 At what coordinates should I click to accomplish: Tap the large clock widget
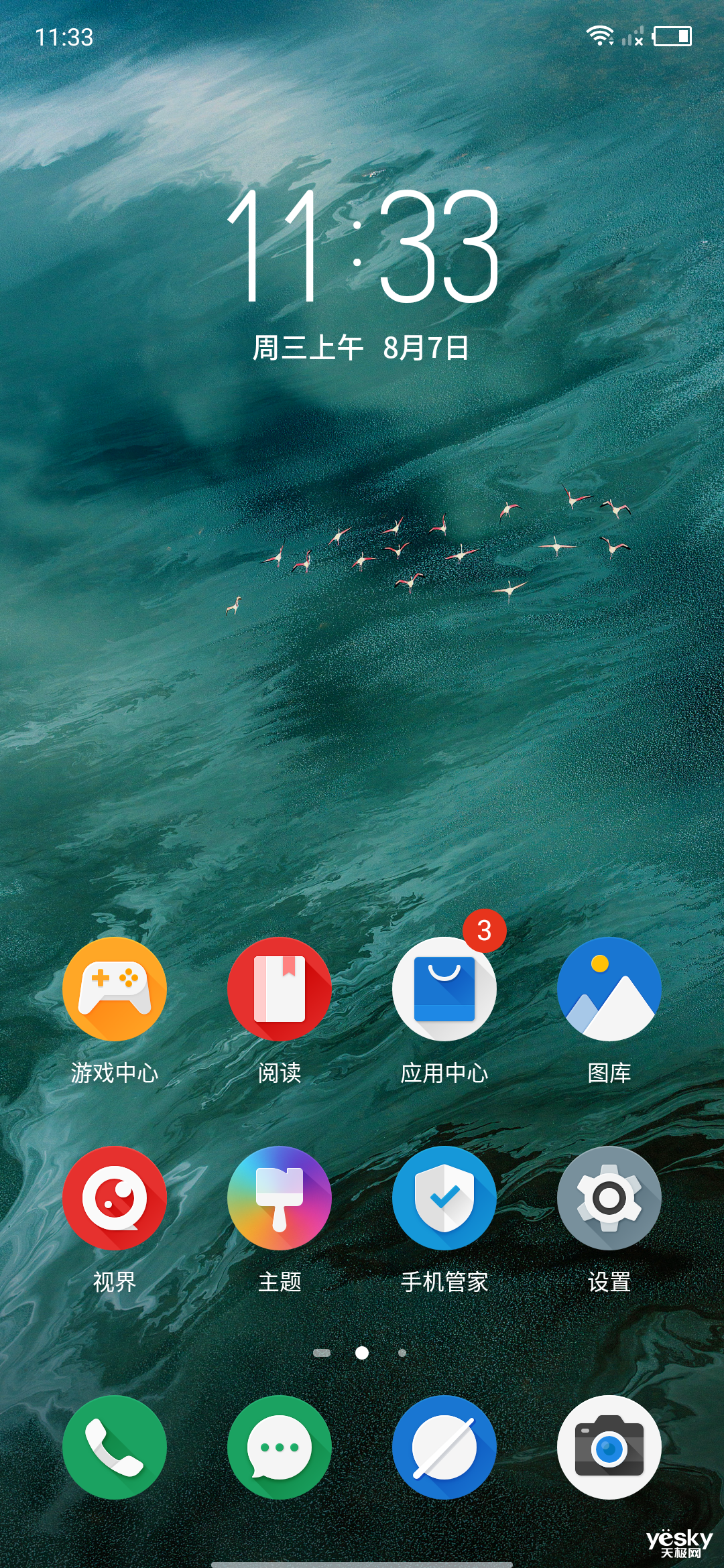(x=363, y=245)
